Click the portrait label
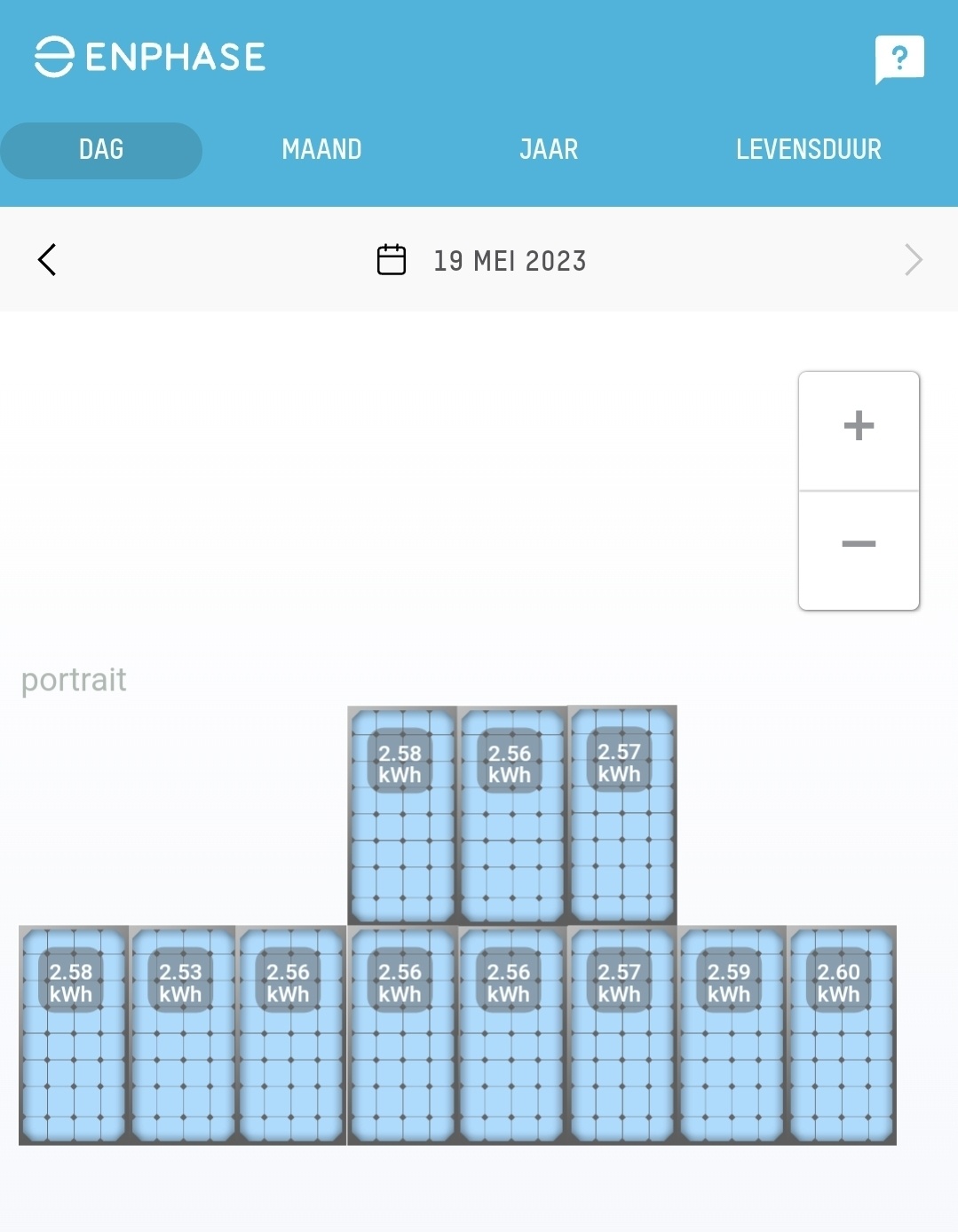Viewport: 958px width, 1232px height. [x=73, y=680]
